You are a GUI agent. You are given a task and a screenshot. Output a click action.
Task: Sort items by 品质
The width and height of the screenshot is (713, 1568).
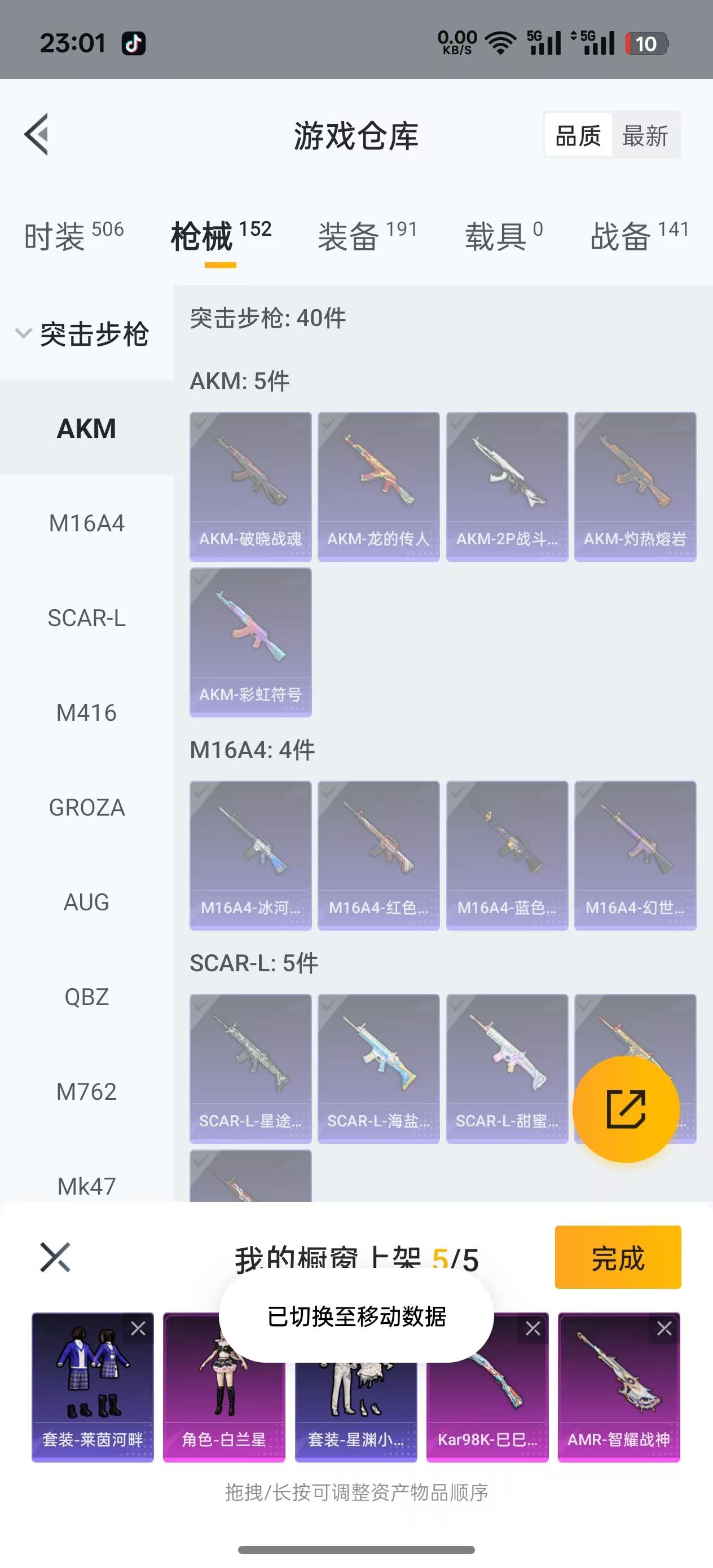[578, 135]
